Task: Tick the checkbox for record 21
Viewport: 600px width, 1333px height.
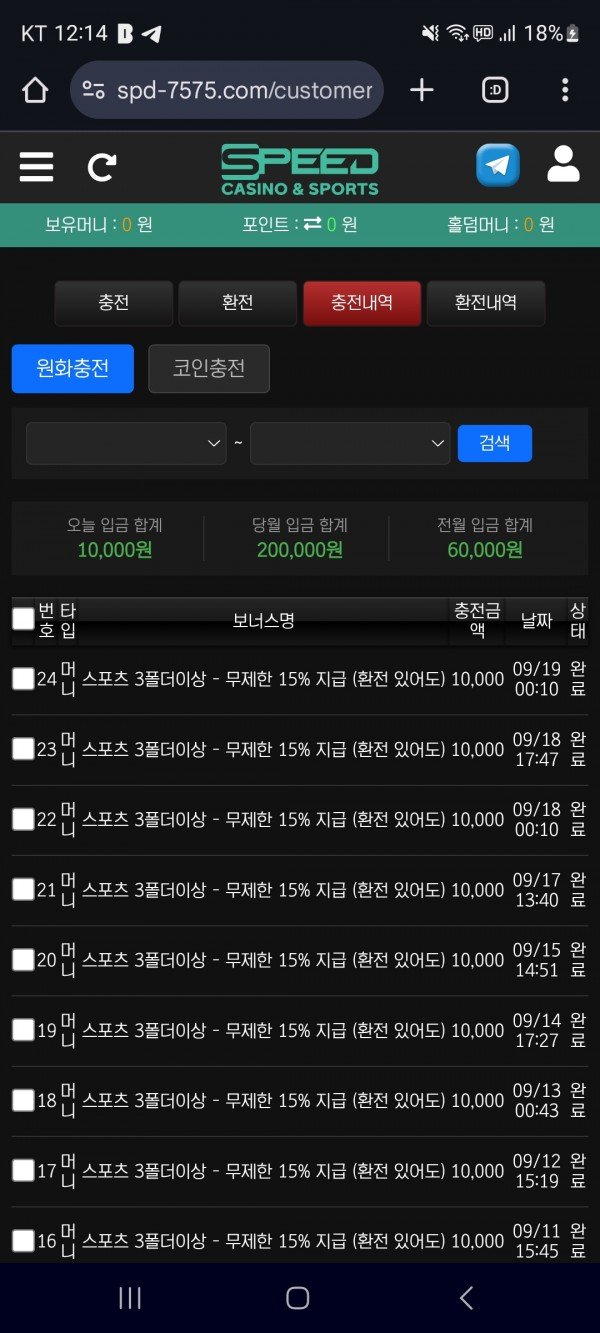Action: pos(23,889)
